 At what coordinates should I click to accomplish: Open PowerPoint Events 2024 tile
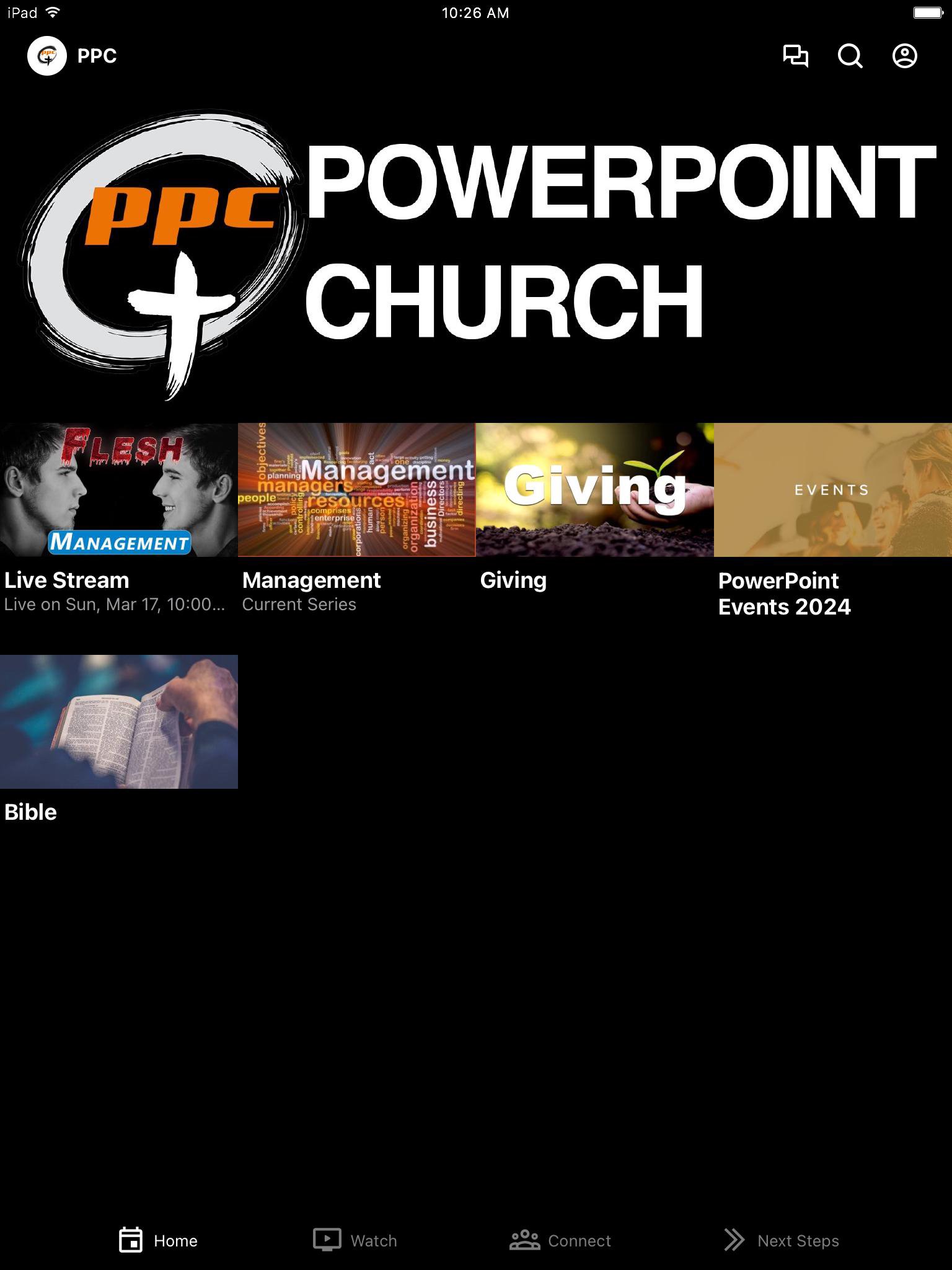[832, 490]
